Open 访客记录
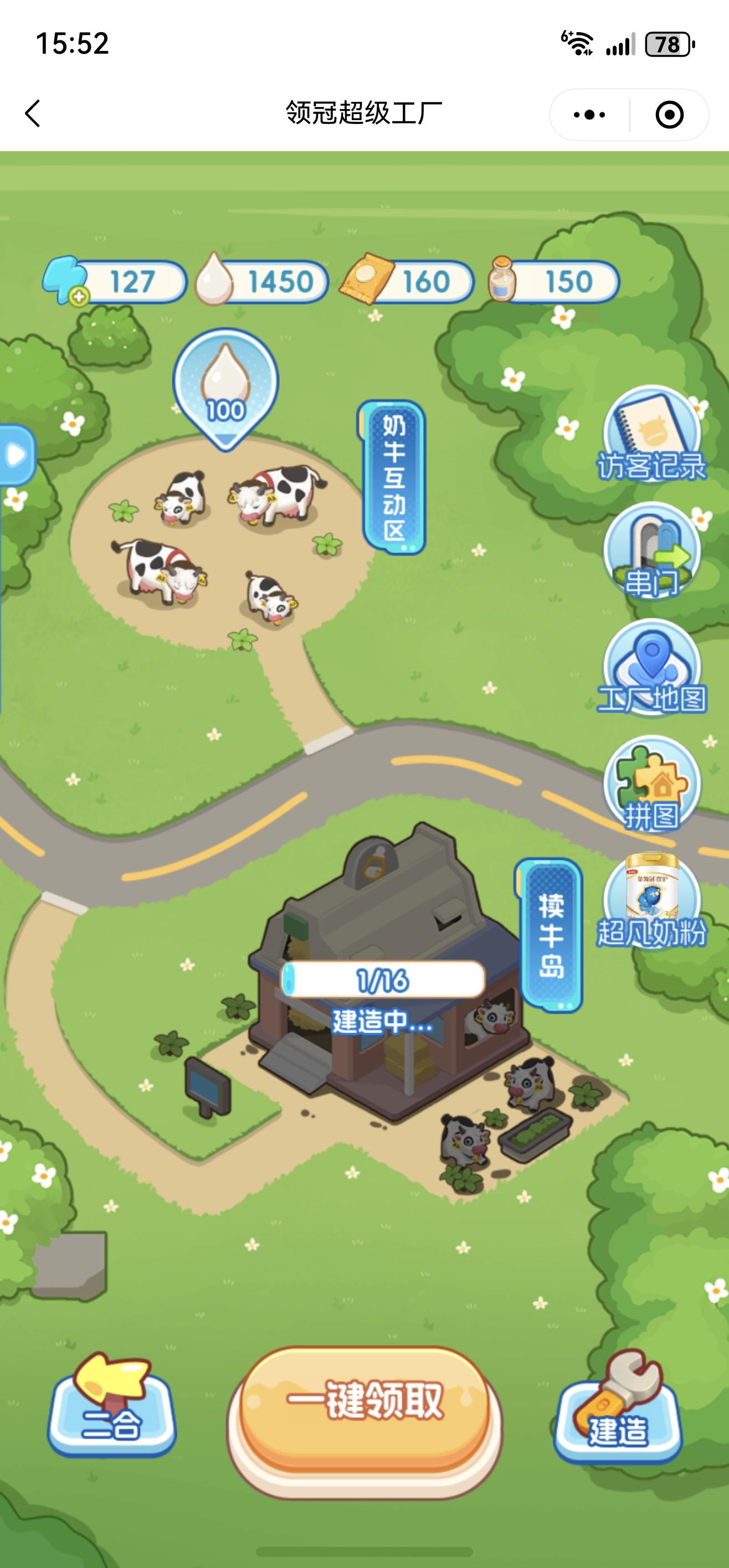729x1568 pixels. pos(651,434)
